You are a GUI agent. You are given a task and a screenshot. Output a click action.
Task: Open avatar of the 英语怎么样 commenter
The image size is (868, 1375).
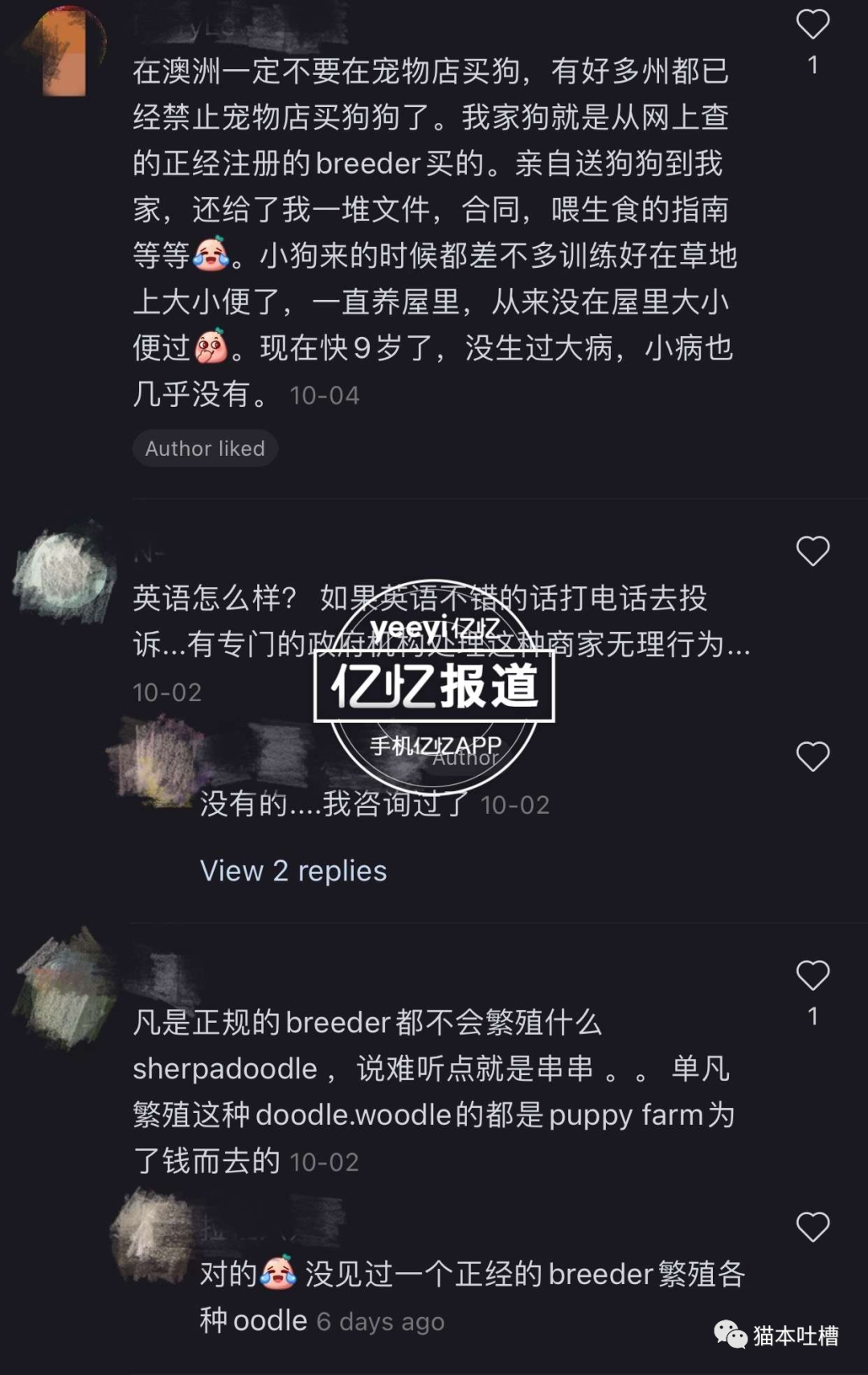(x=66, y=573)
